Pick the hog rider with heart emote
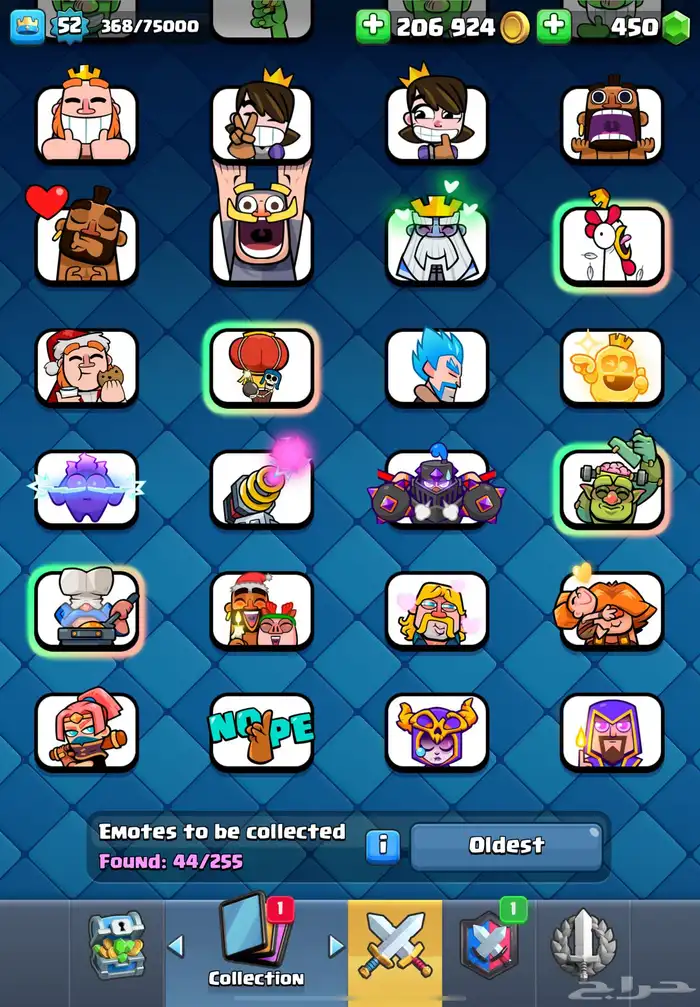 [86, 245]
